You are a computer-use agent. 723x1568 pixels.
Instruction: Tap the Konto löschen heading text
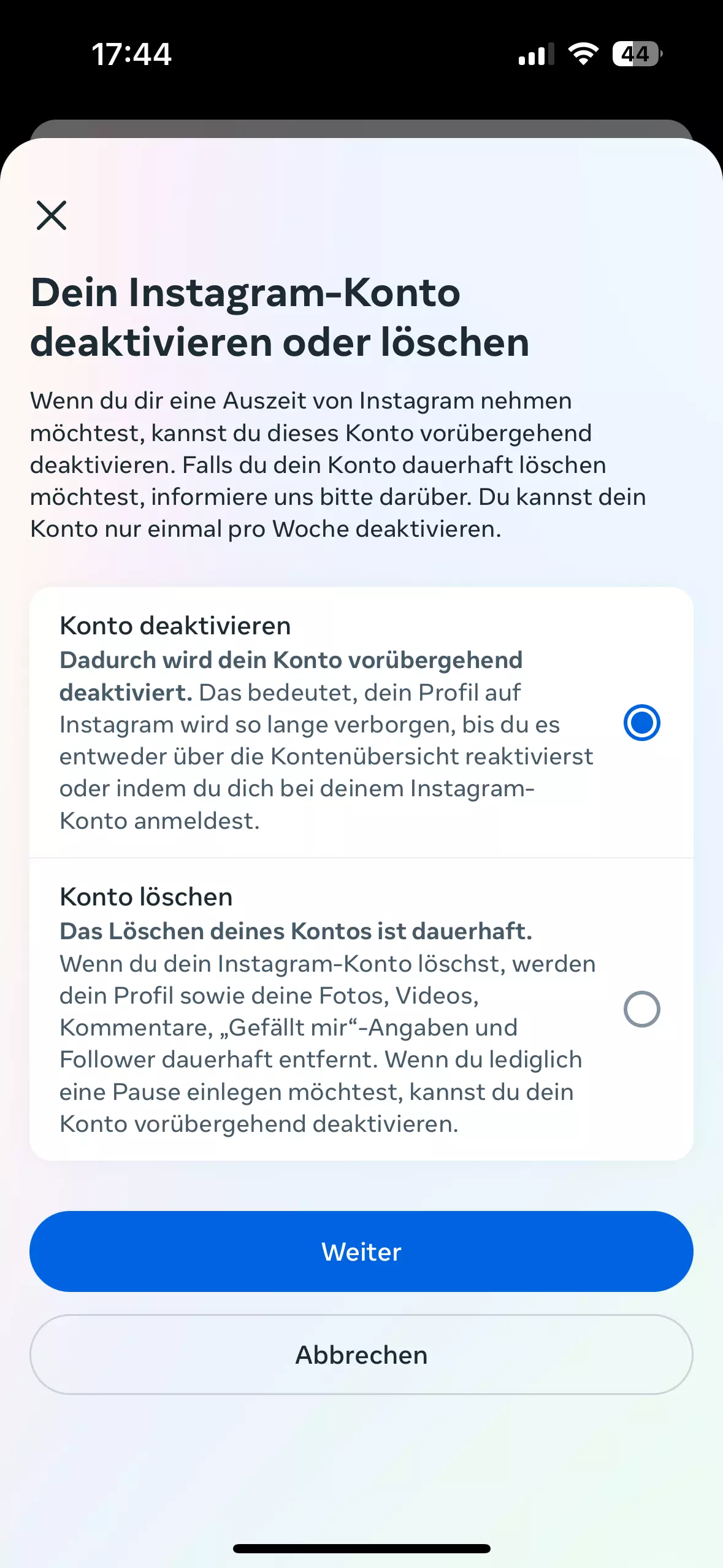(145, 897)
